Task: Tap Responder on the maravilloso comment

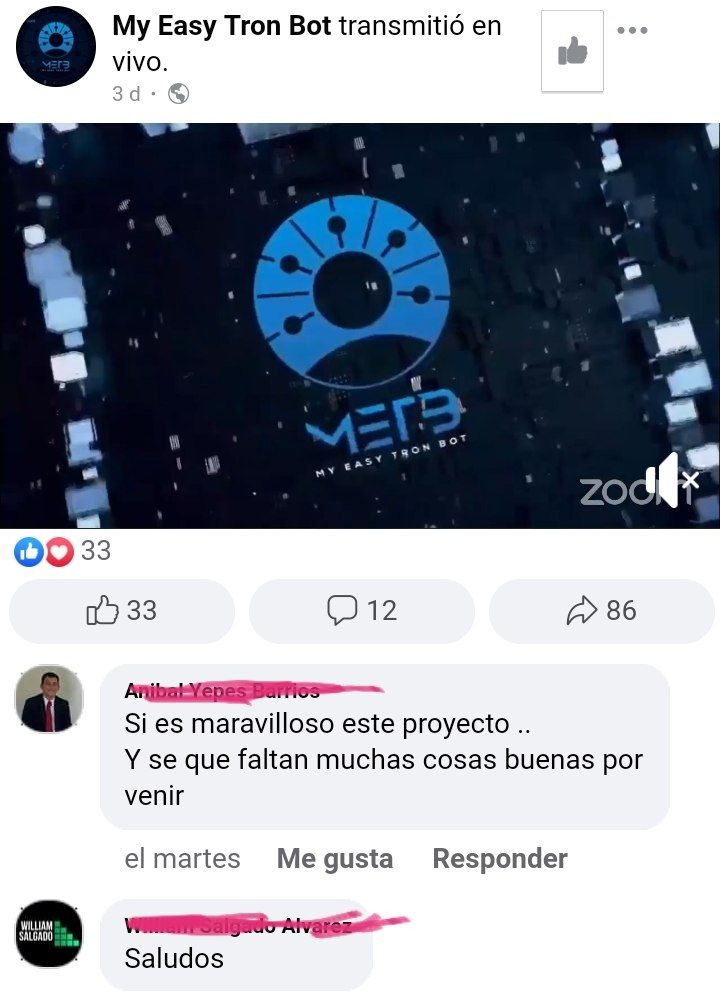Action: pos(499,858)
